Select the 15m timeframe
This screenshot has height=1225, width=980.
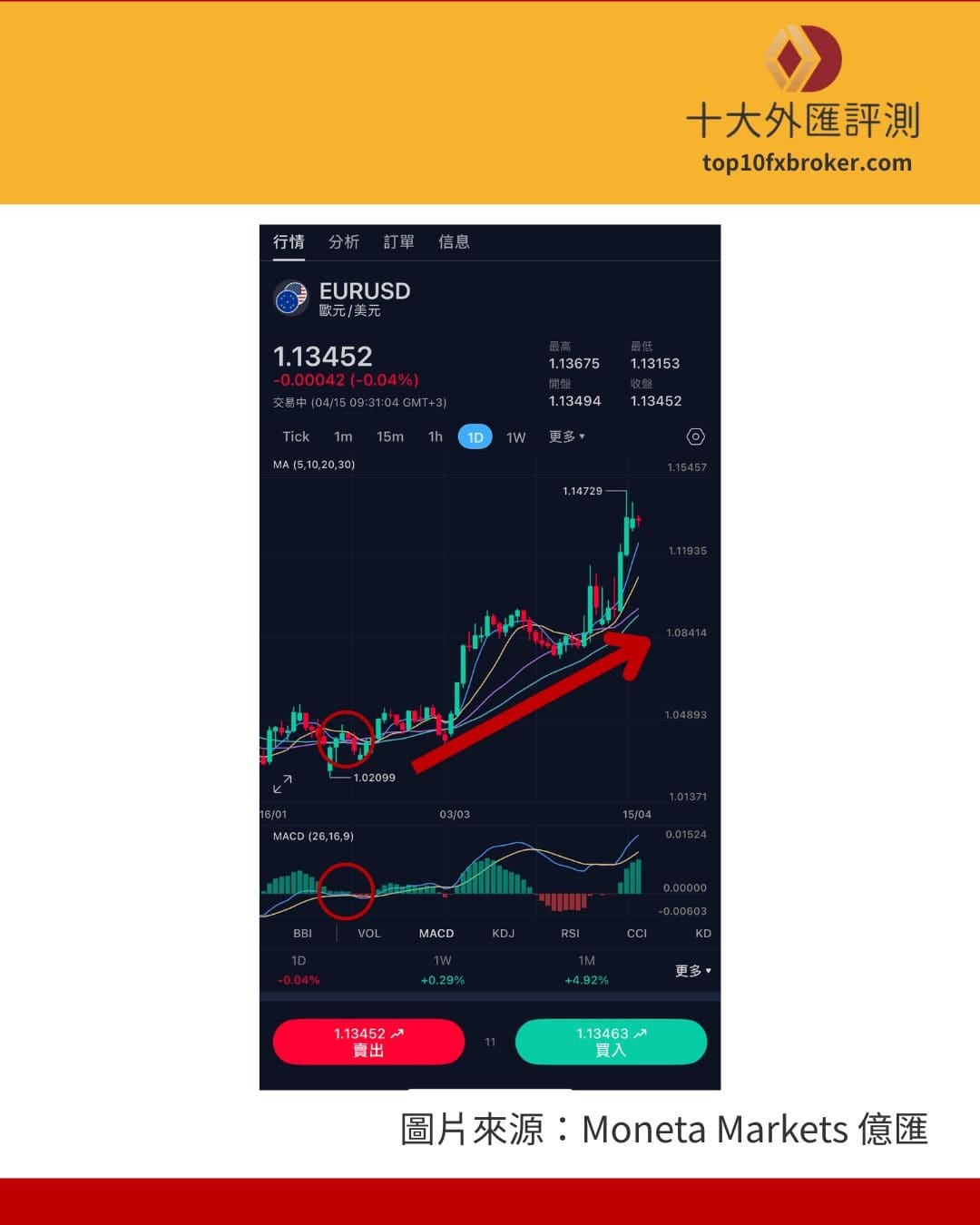click(389, 436)
